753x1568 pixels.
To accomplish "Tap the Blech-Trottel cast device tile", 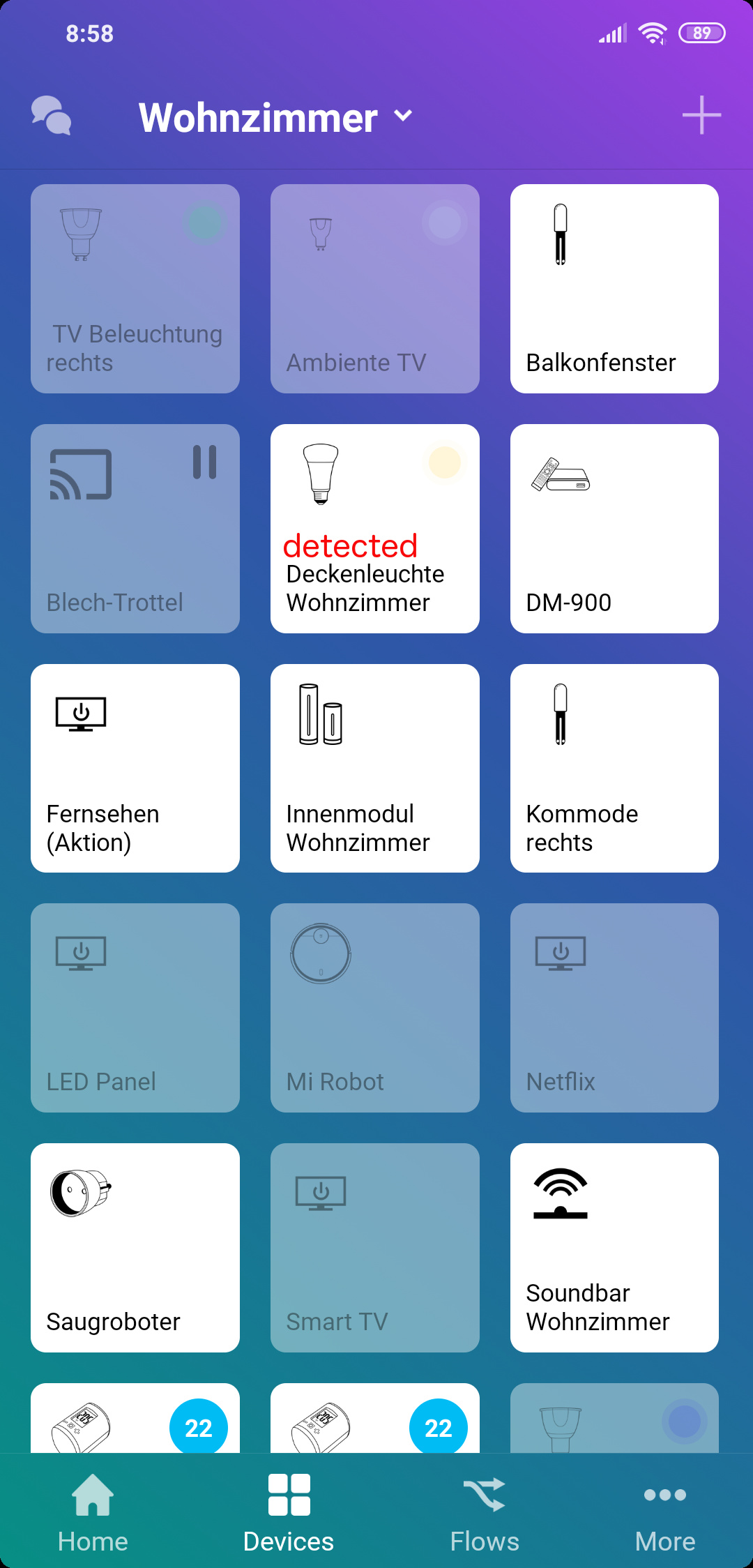I will (135, 529).
